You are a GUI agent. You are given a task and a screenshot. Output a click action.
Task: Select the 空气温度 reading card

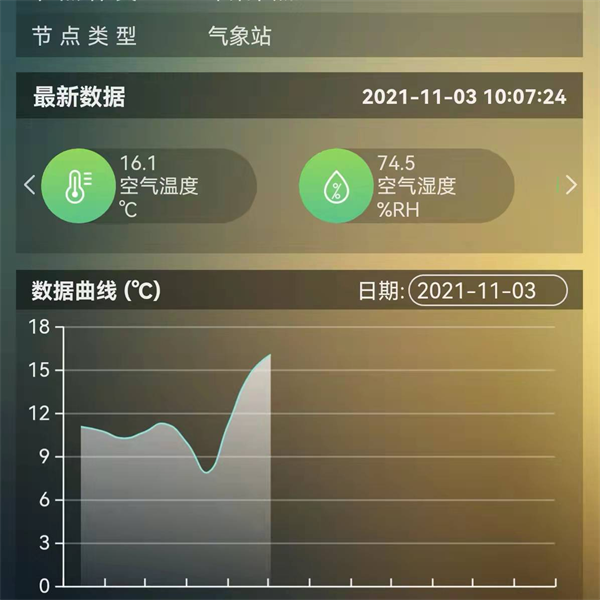pyautogui.click(x=149, y=186)
